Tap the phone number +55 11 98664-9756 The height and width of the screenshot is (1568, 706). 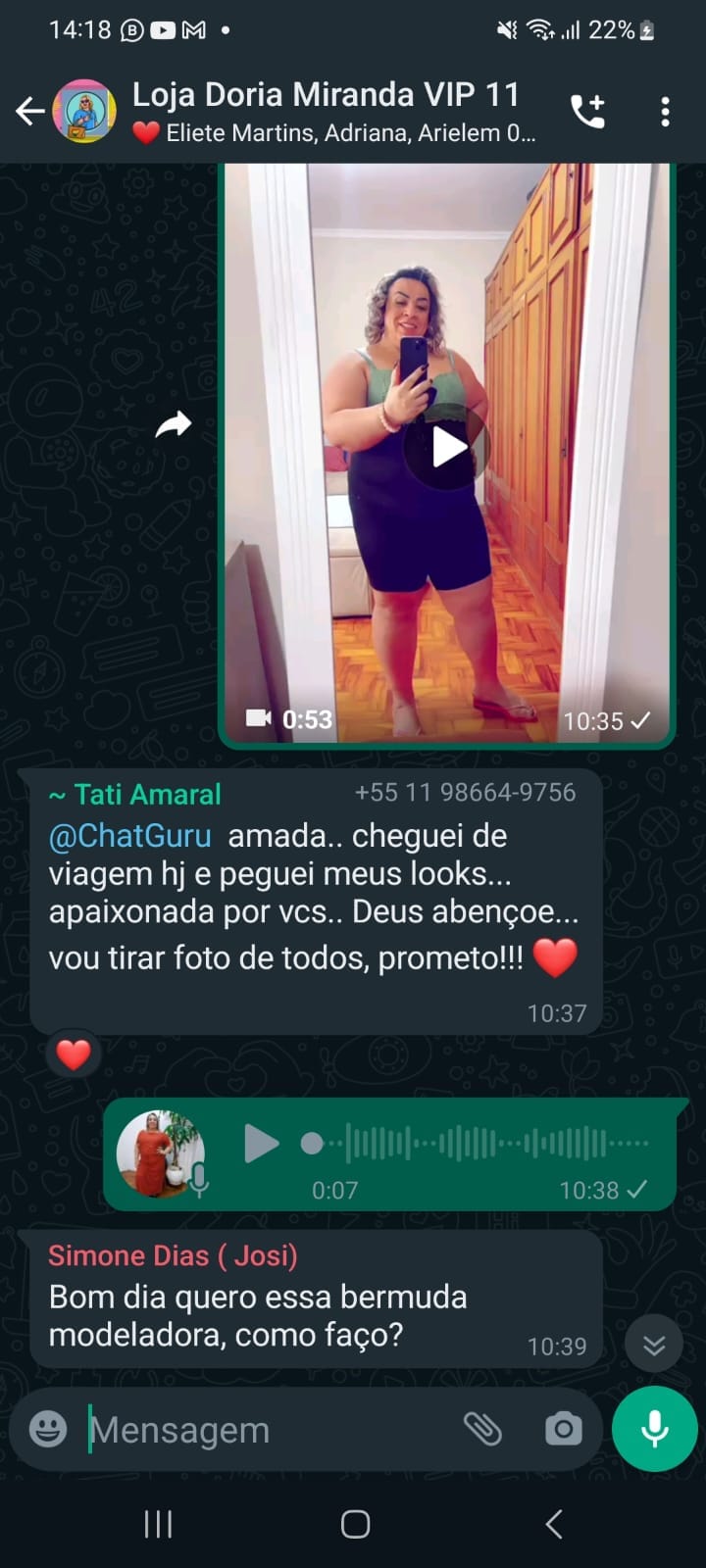tap(465, 792)
